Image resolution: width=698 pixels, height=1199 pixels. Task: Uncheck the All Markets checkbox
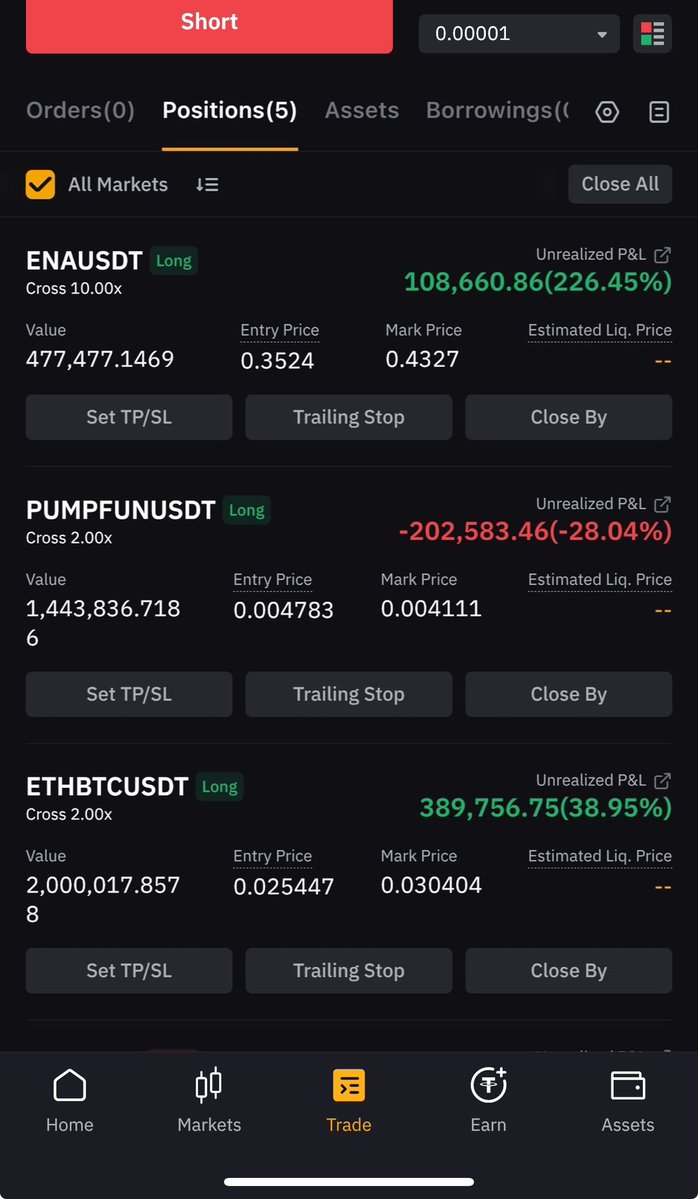(41, 184)
